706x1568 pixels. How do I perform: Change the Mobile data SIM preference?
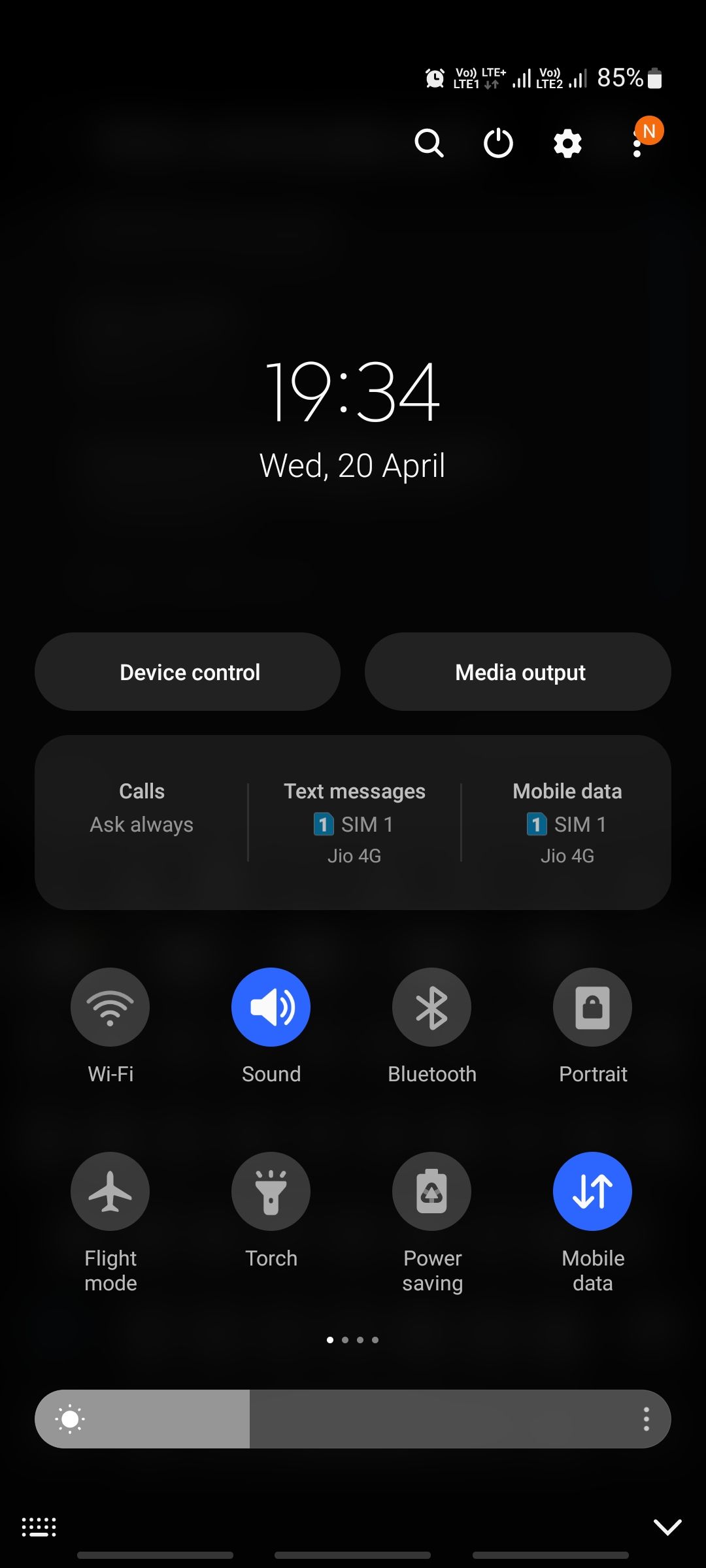pos(567,822)
